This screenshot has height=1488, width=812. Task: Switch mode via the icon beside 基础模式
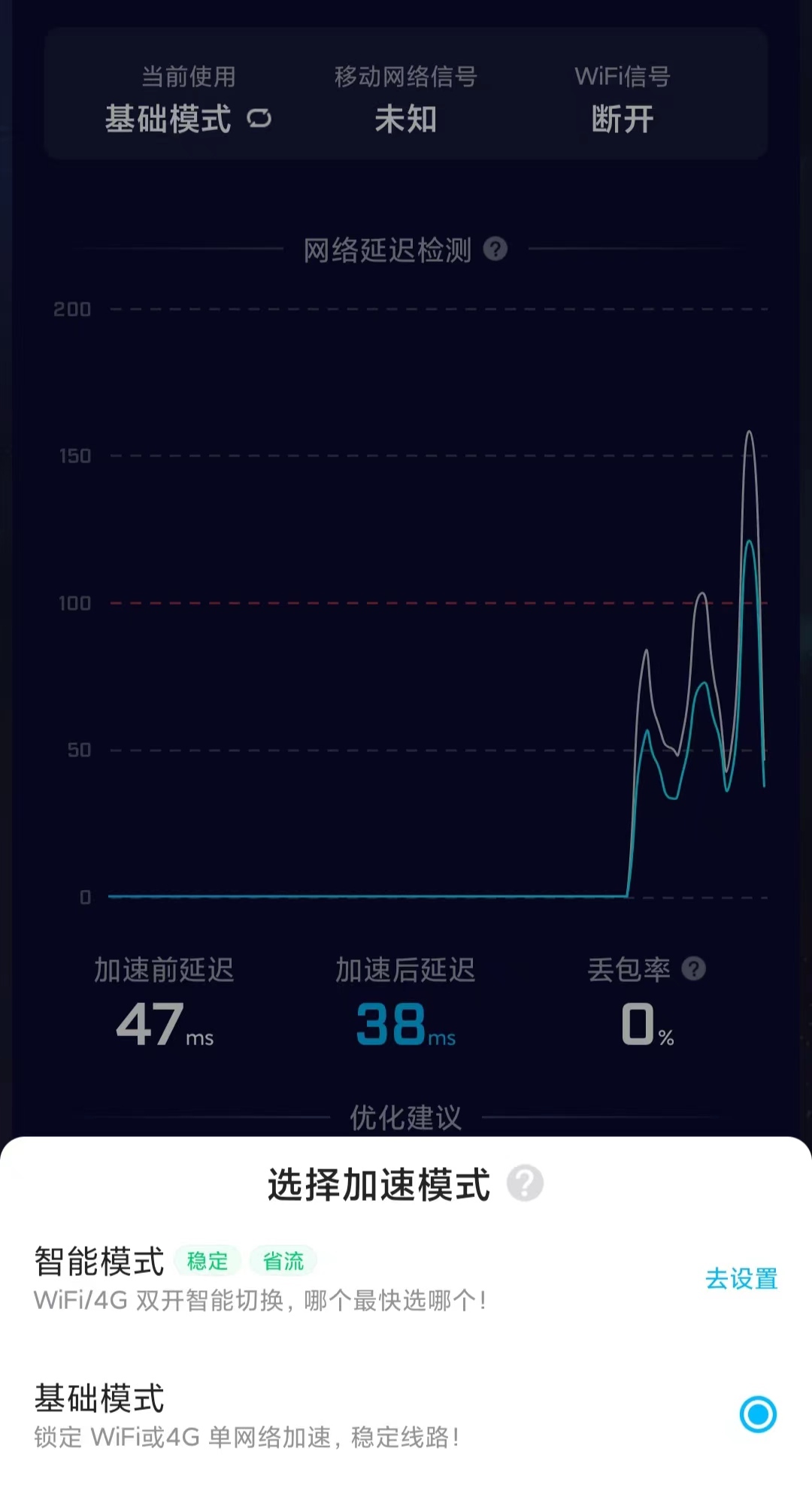[x=259, y=119]
